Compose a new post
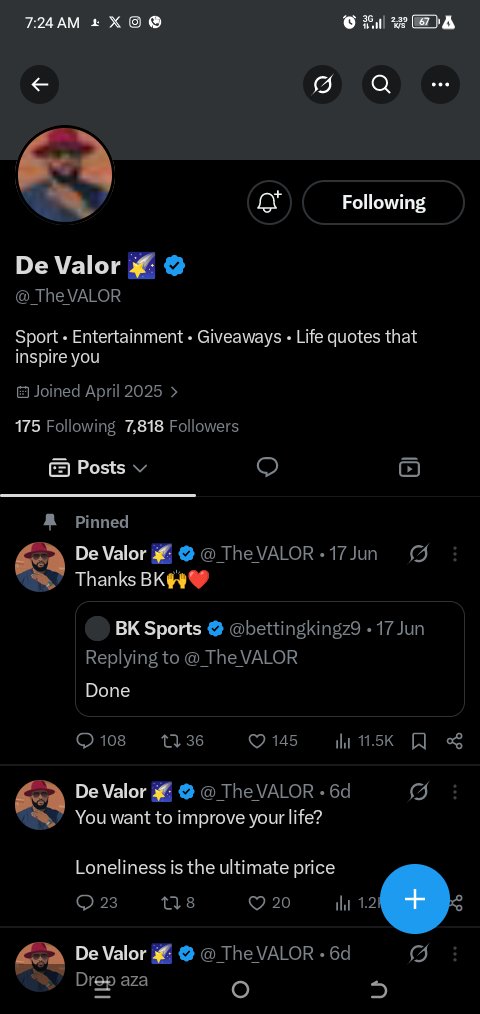The image size is (480, 1014). pyautogui.click(x=415, y=899)
